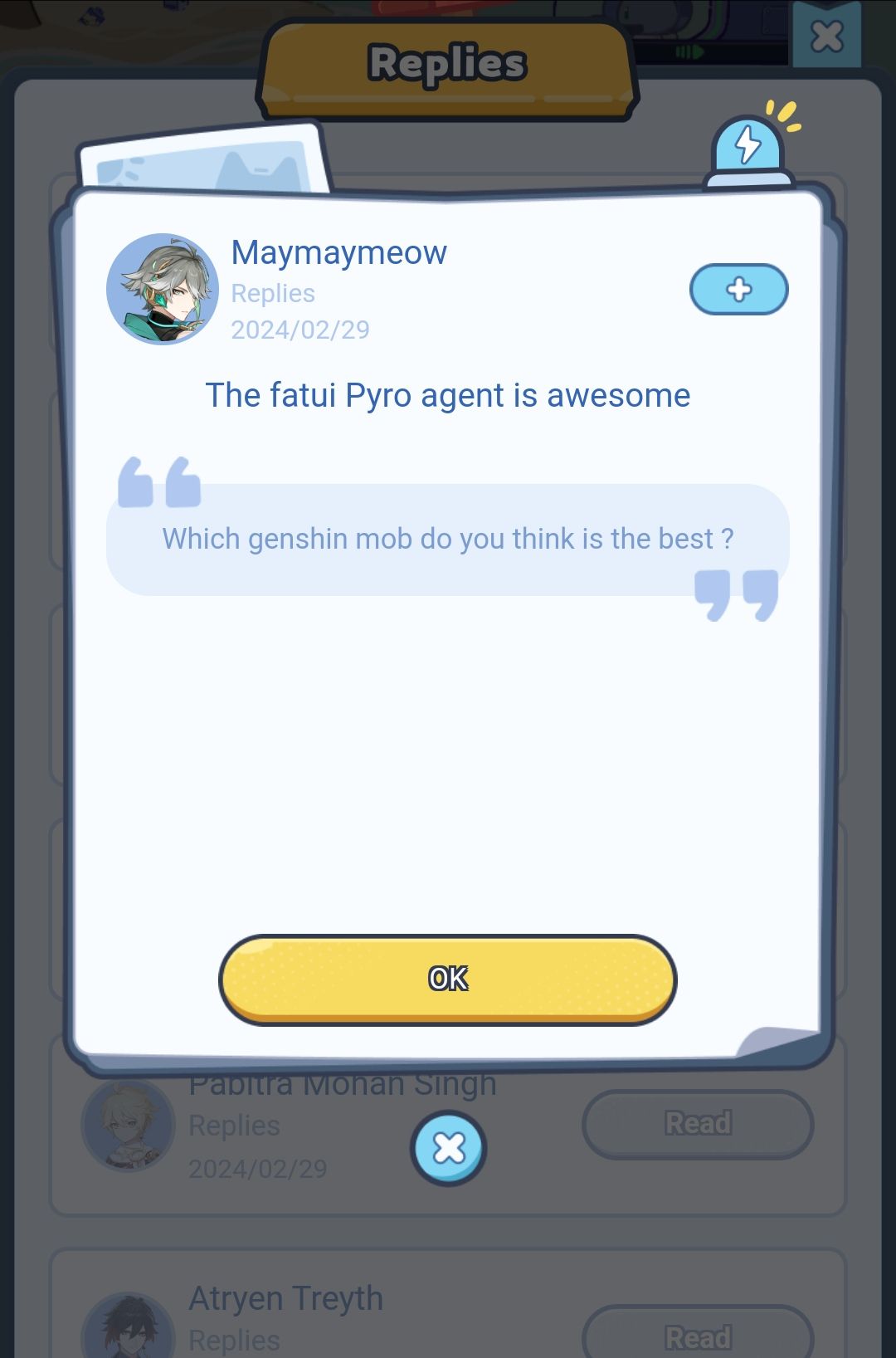
Task: Open Maymaymeow's profile avatar
Action: point(163,289)
